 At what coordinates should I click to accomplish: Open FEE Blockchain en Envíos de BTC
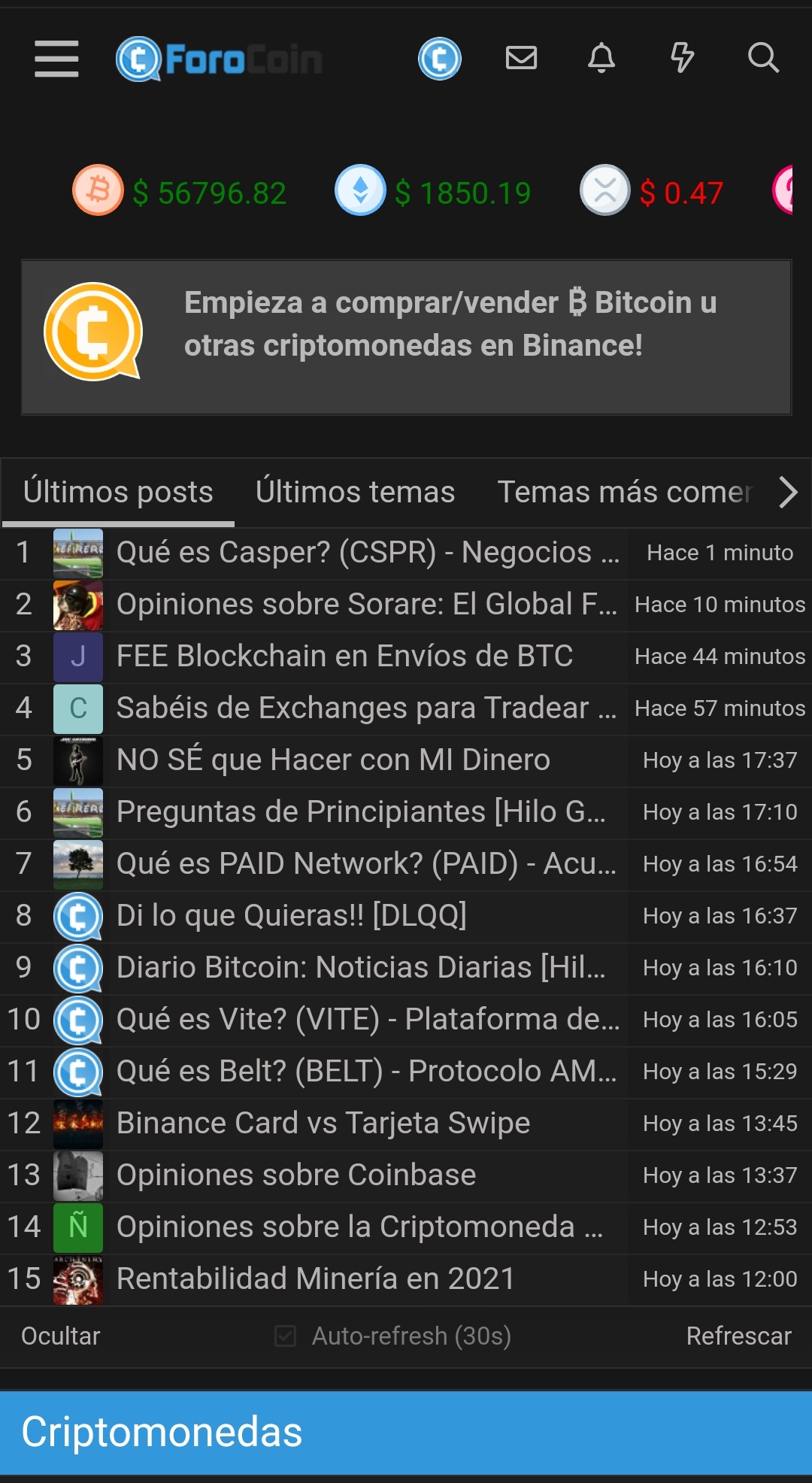[344, 657]
